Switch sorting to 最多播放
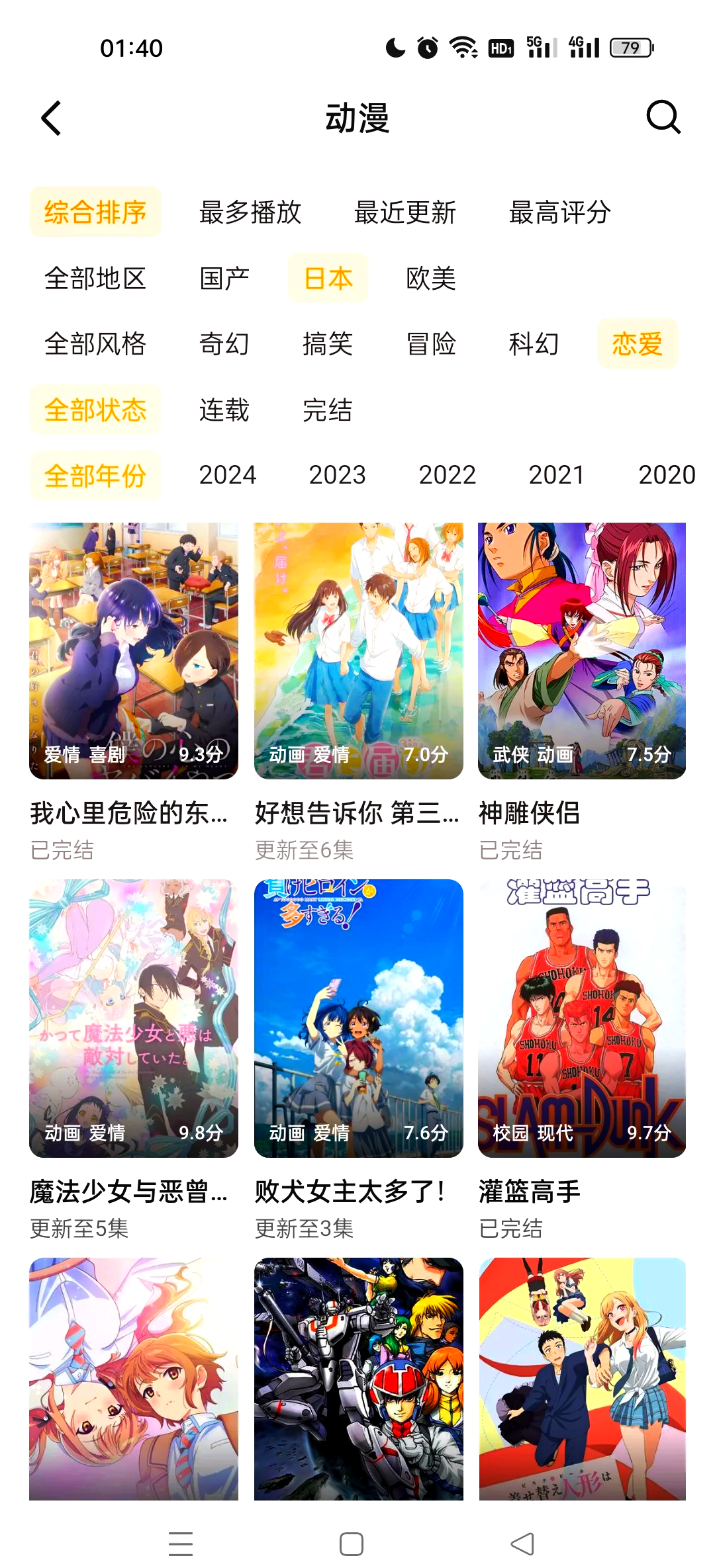Image resolution: width=715 pixels, height=1568 pixels. tap(250, 212)
